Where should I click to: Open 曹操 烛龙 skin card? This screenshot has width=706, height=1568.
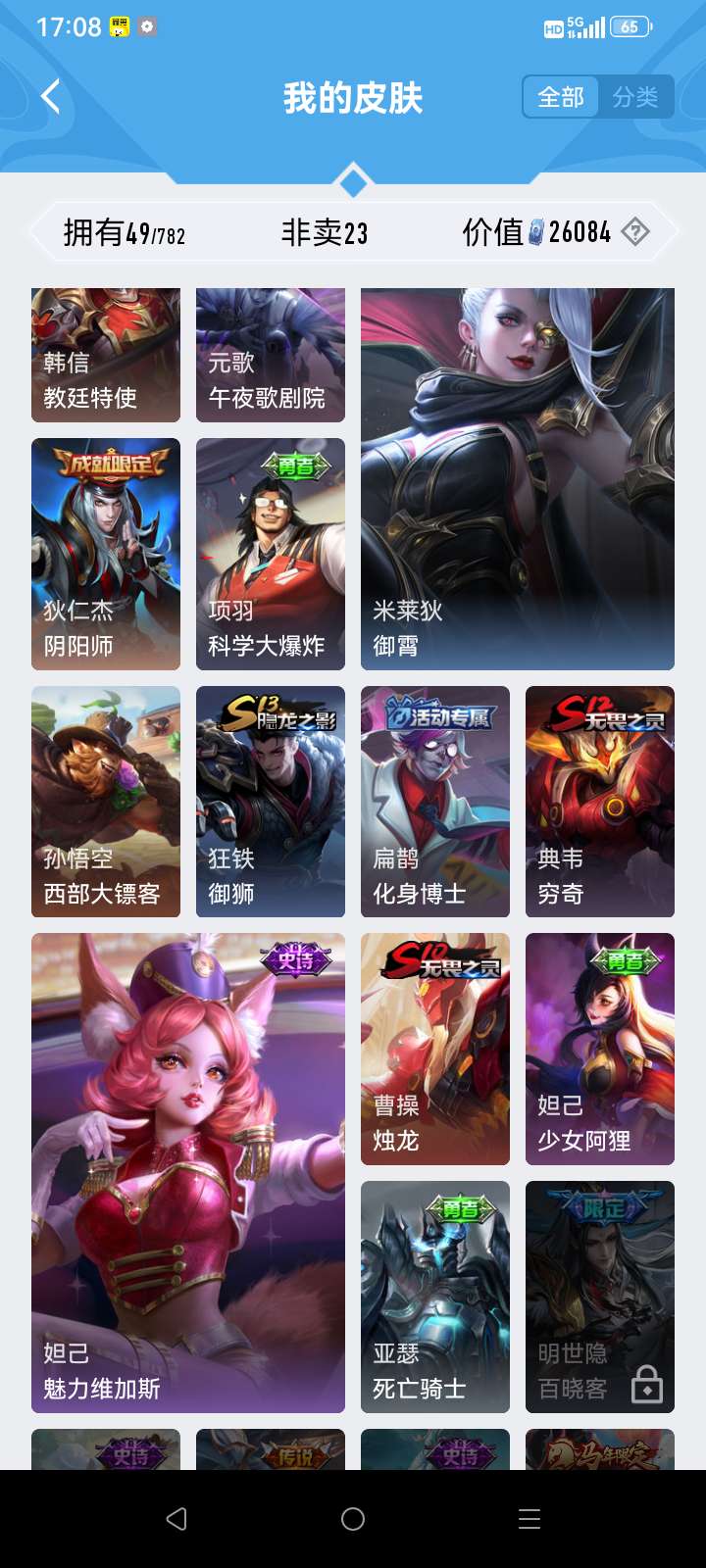click(x=435, y=1049)
